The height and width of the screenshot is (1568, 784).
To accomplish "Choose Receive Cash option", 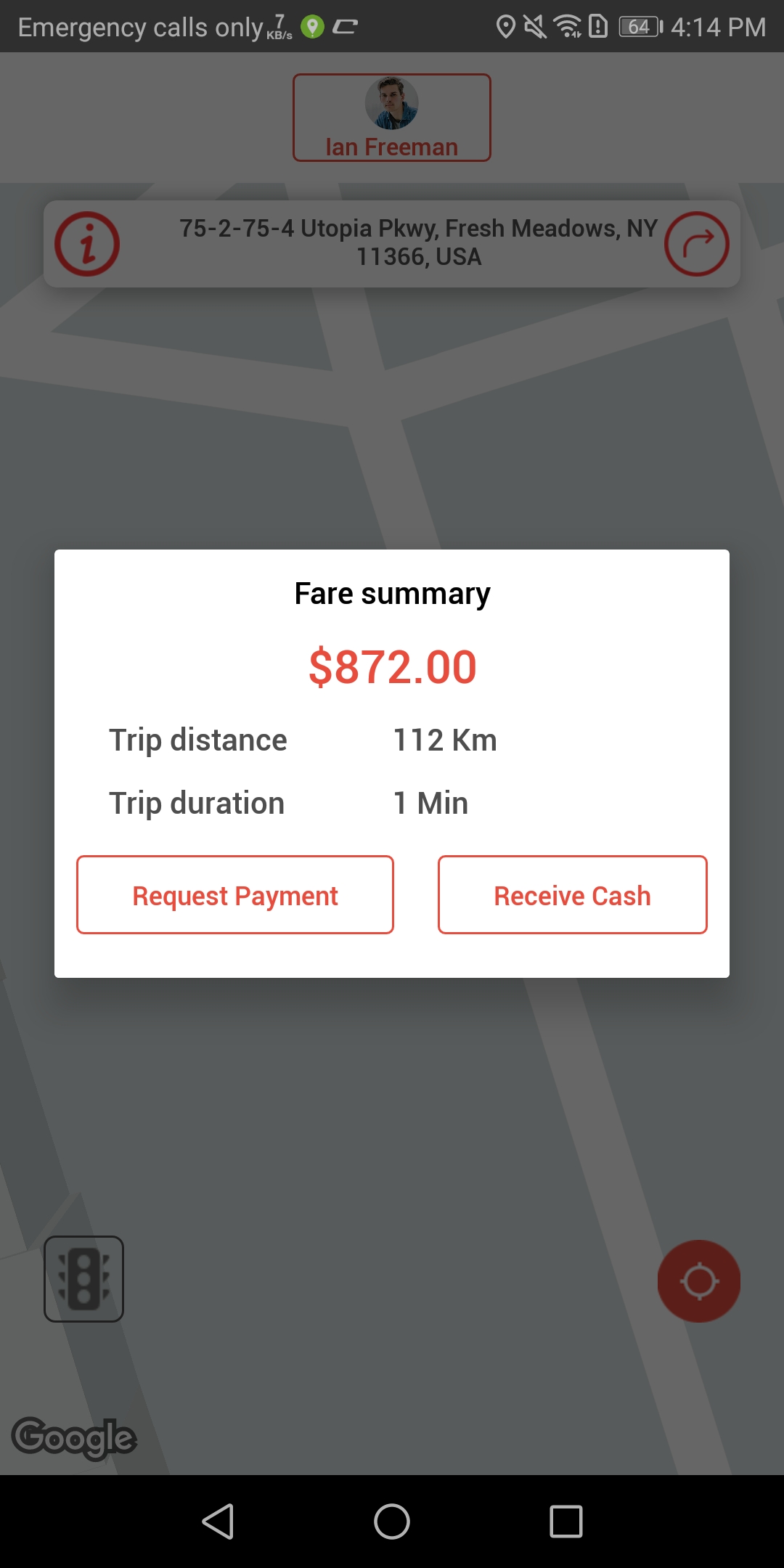I will [x=572, y=894].
